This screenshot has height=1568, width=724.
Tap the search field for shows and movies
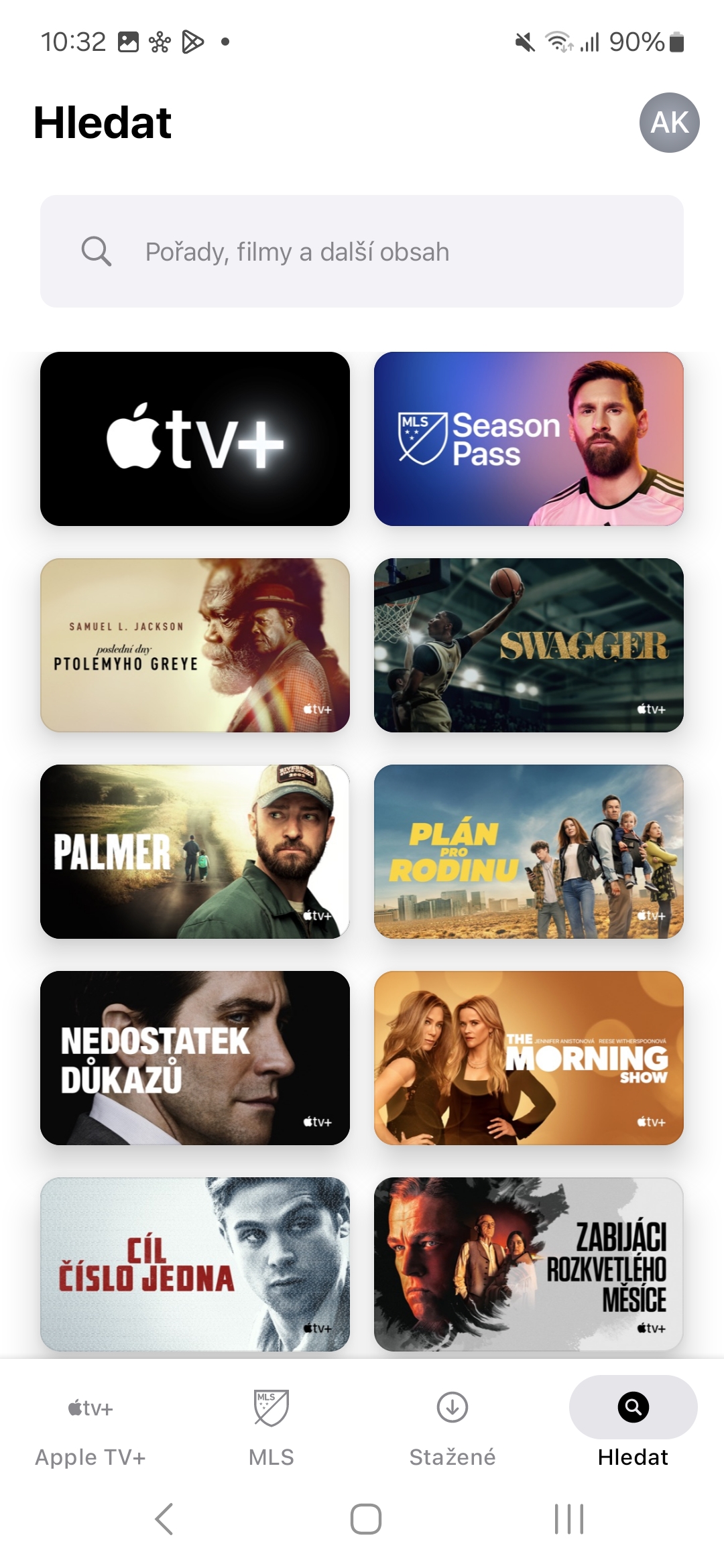click(362, 251)
